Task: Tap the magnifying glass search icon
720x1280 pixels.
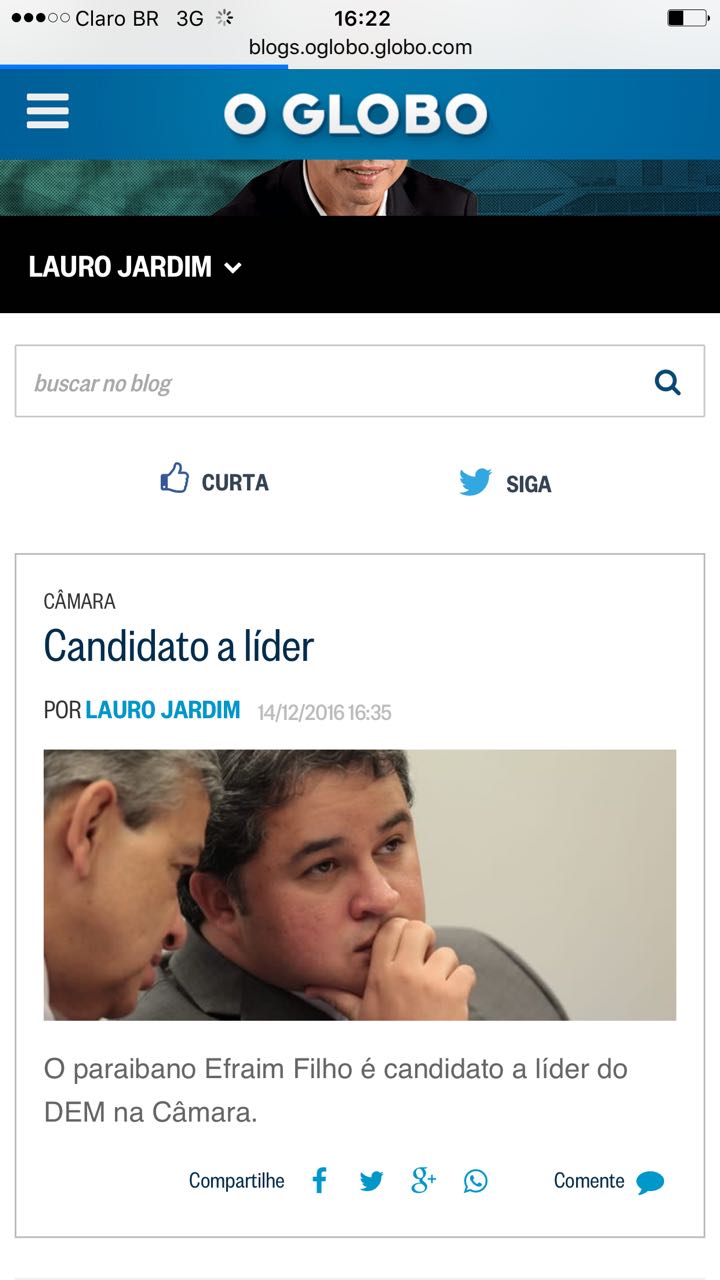Action: tap(667, 382)
